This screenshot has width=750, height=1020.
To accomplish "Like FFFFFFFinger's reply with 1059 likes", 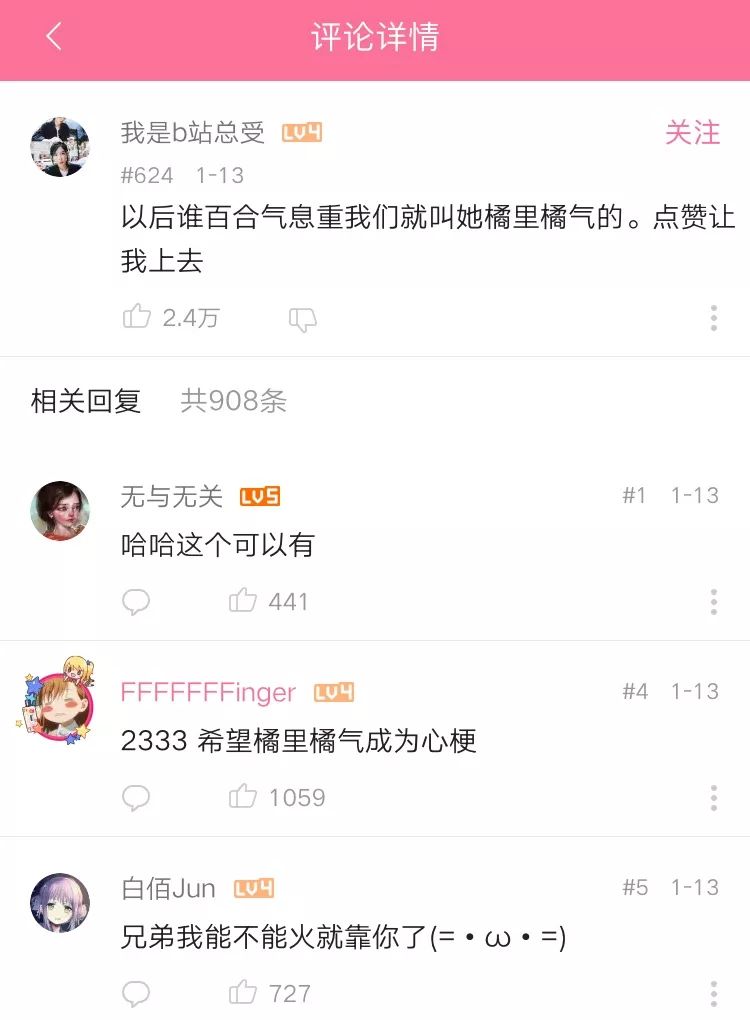I will point(243,797).
